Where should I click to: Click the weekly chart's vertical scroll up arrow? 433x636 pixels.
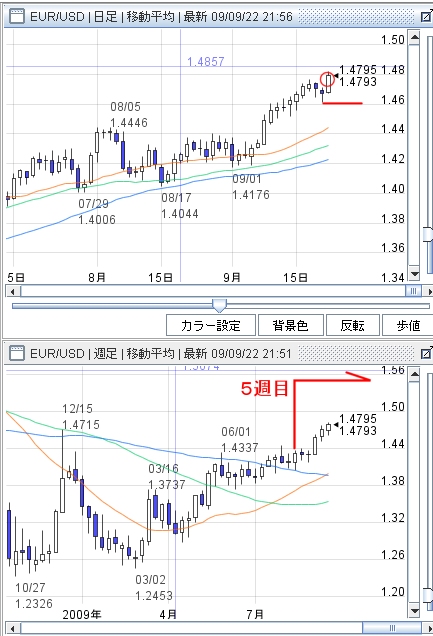click(414, 374)
